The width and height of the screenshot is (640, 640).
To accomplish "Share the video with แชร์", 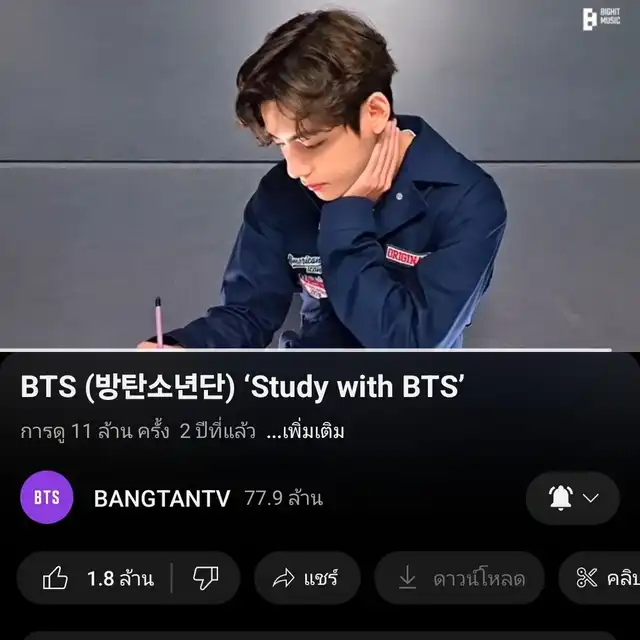I will 306,578.
